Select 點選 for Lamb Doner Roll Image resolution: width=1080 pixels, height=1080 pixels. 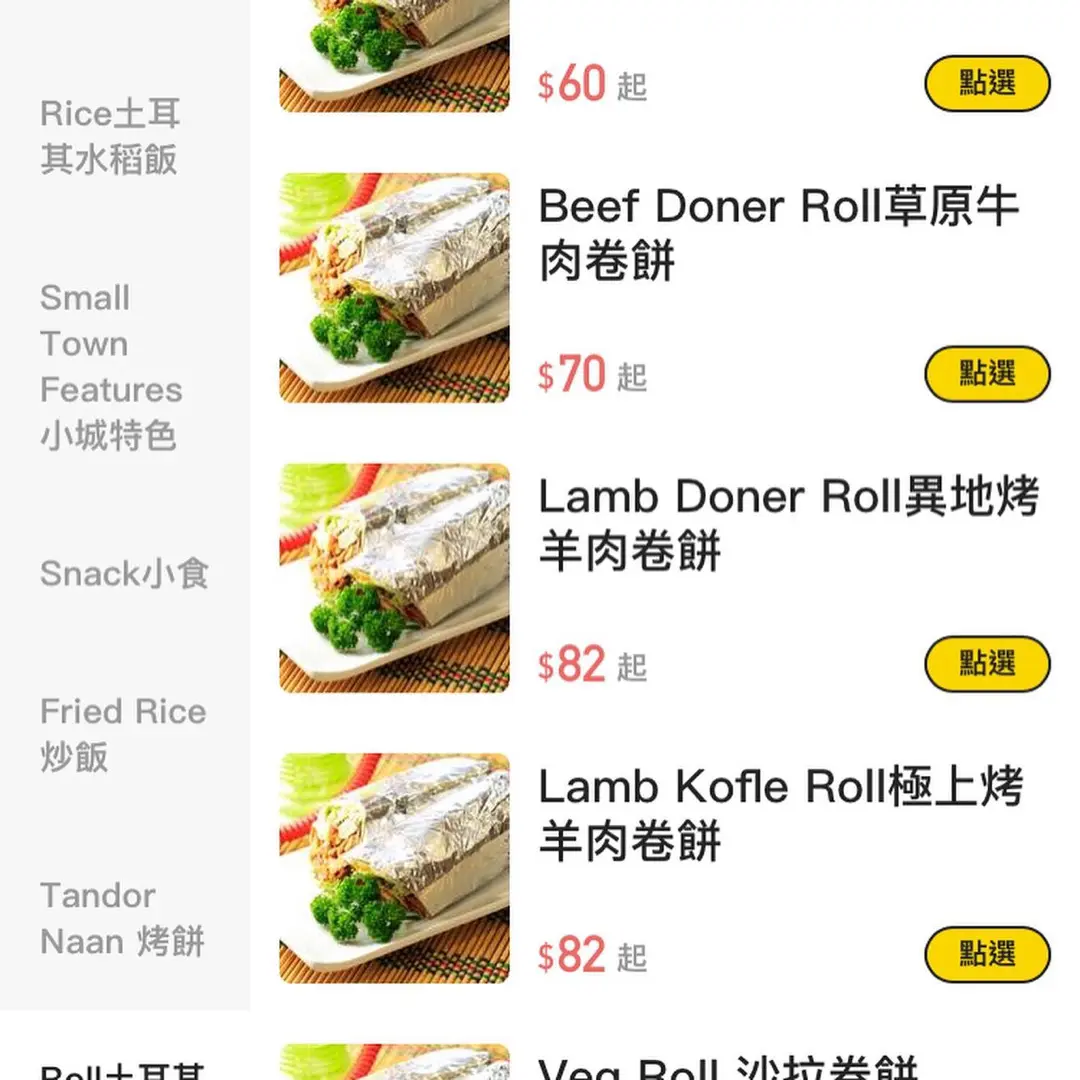click(x=987, y=664)
